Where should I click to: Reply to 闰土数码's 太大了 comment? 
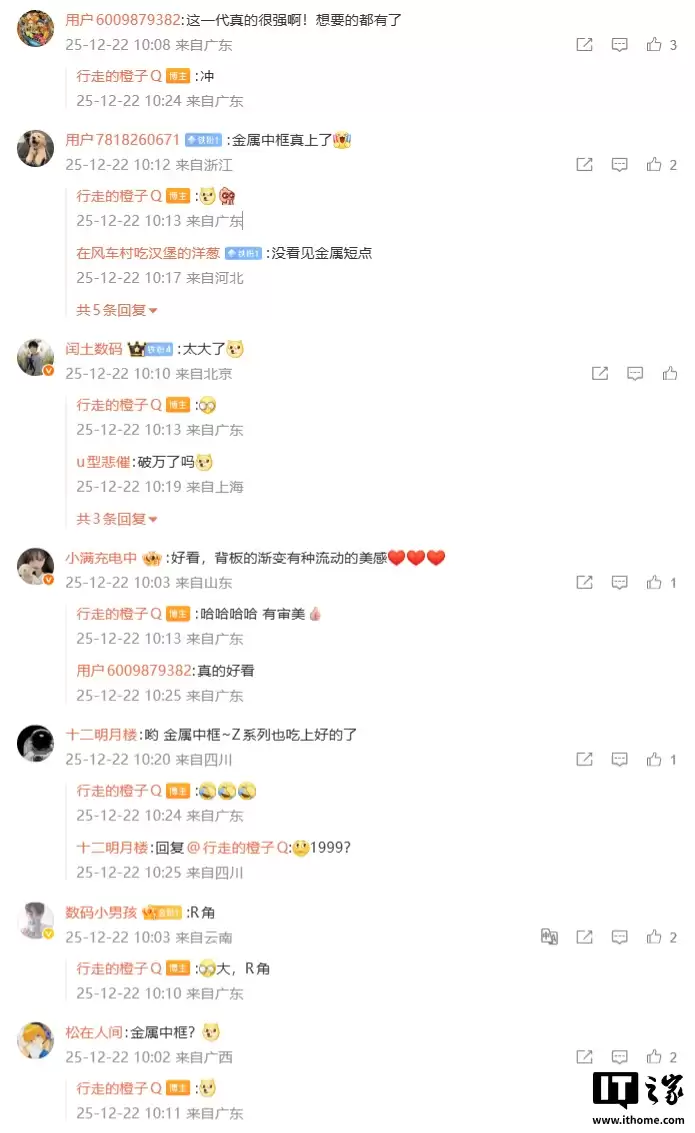pos(635,374)
